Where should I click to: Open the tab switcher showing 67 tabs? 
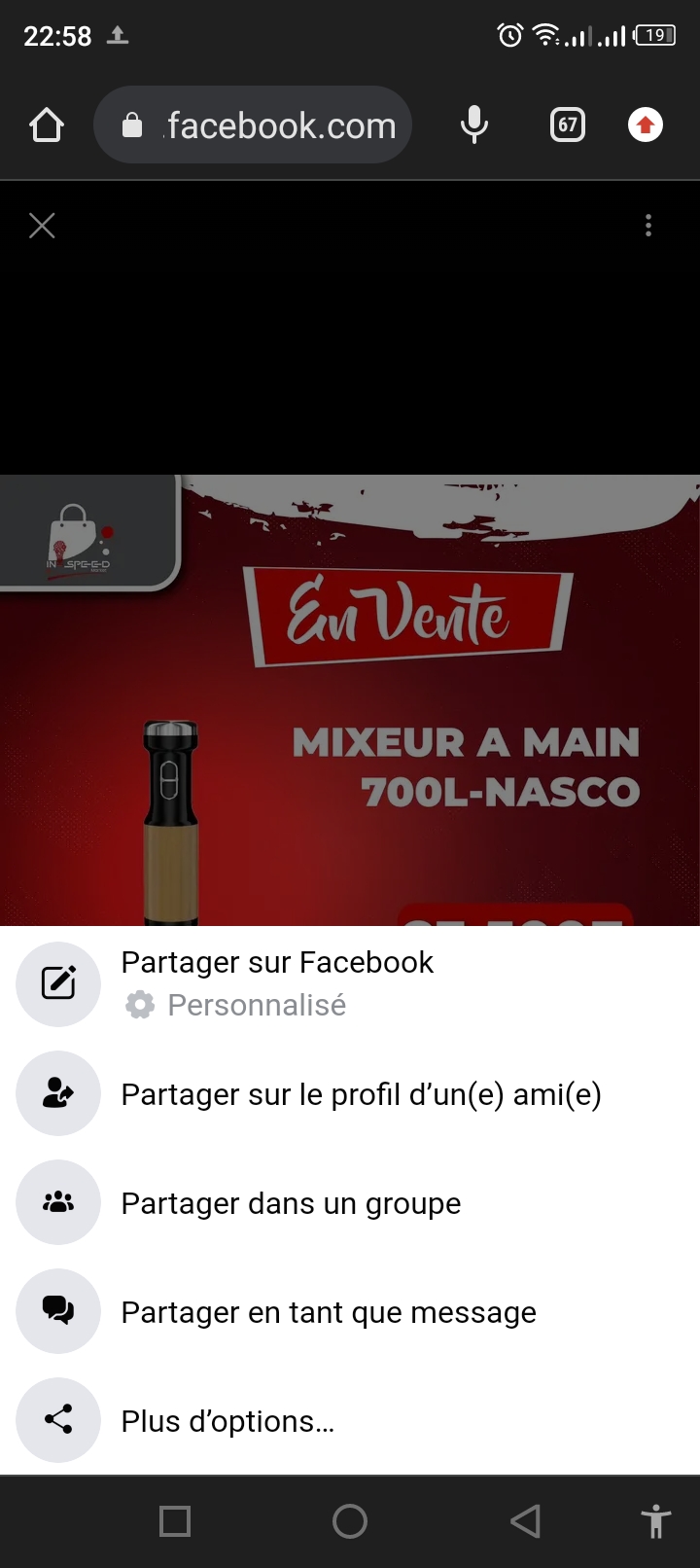tap(568, 125)
